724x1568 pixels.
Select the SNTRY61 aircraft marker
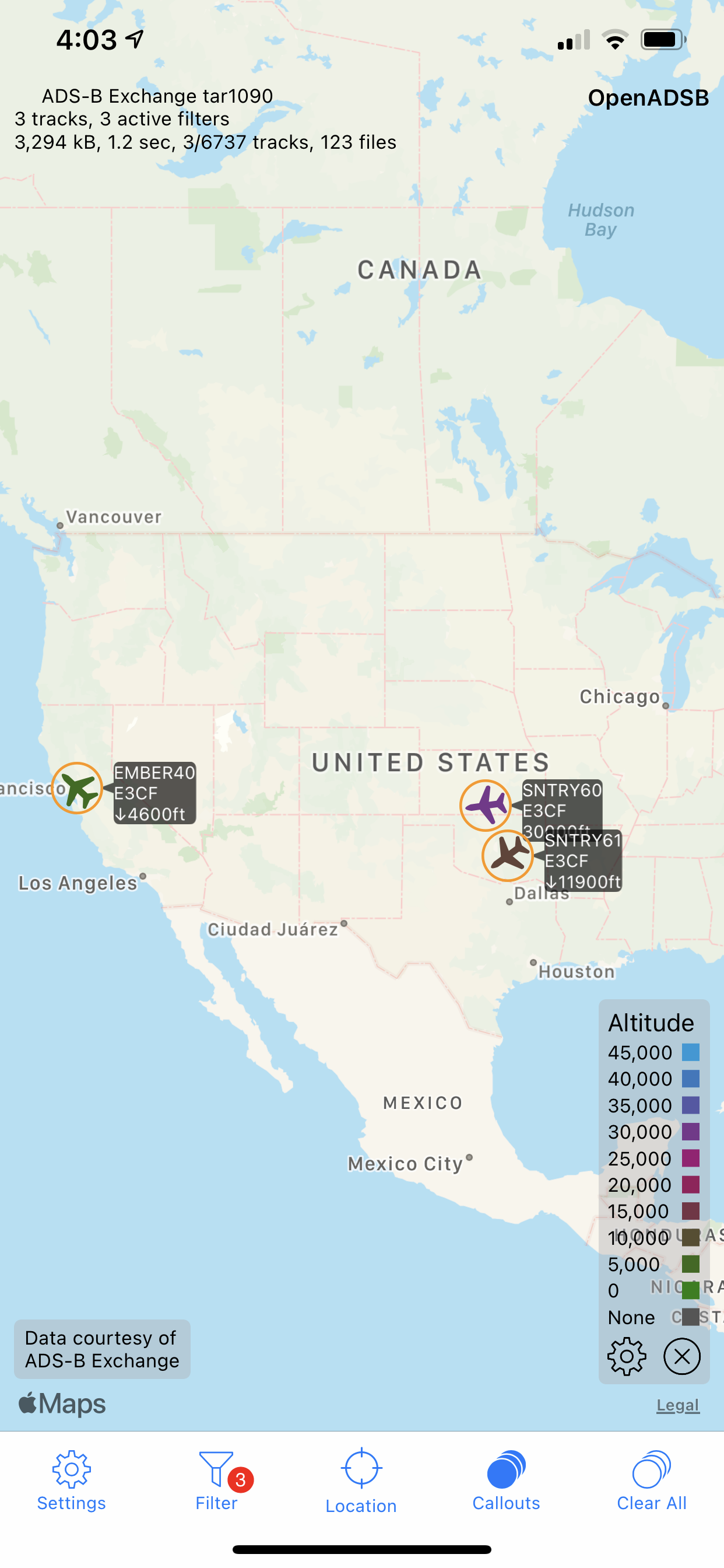pyautogui.click(x=507, y=855)
